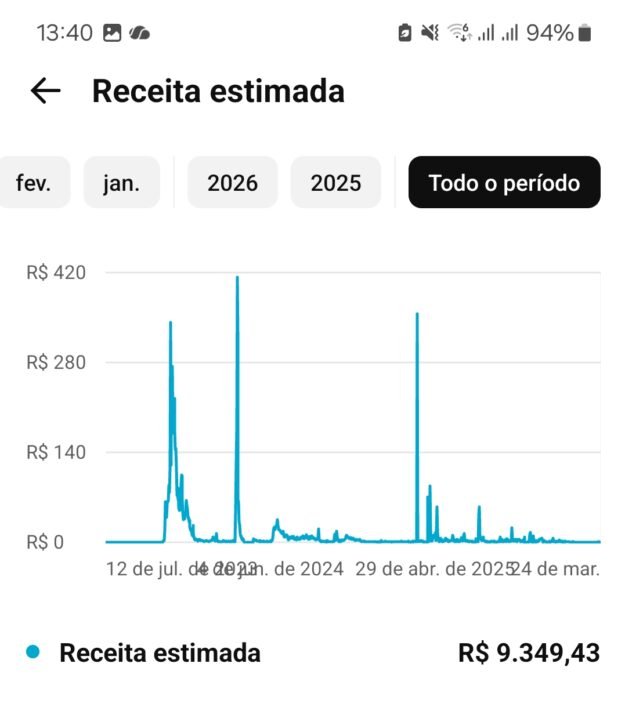The image size is (625, 707).
Task: Switch to the 2025 period
Action: click(335, 183)
